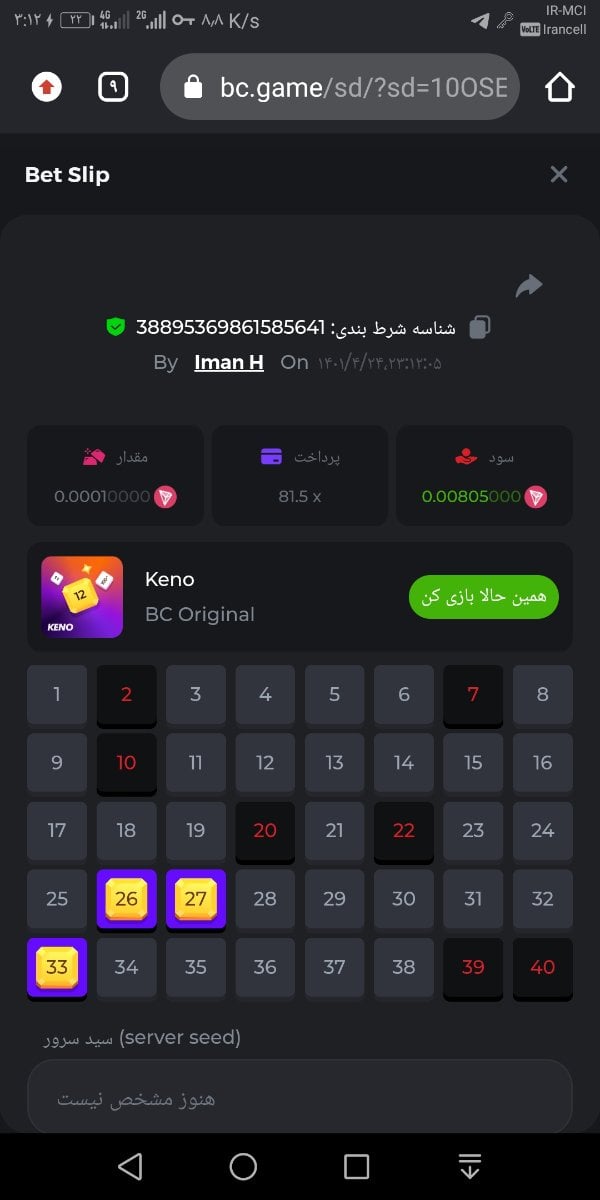Tap the server seed field
This screenshot has height=1200, width=600.
tap(300, 1098)
